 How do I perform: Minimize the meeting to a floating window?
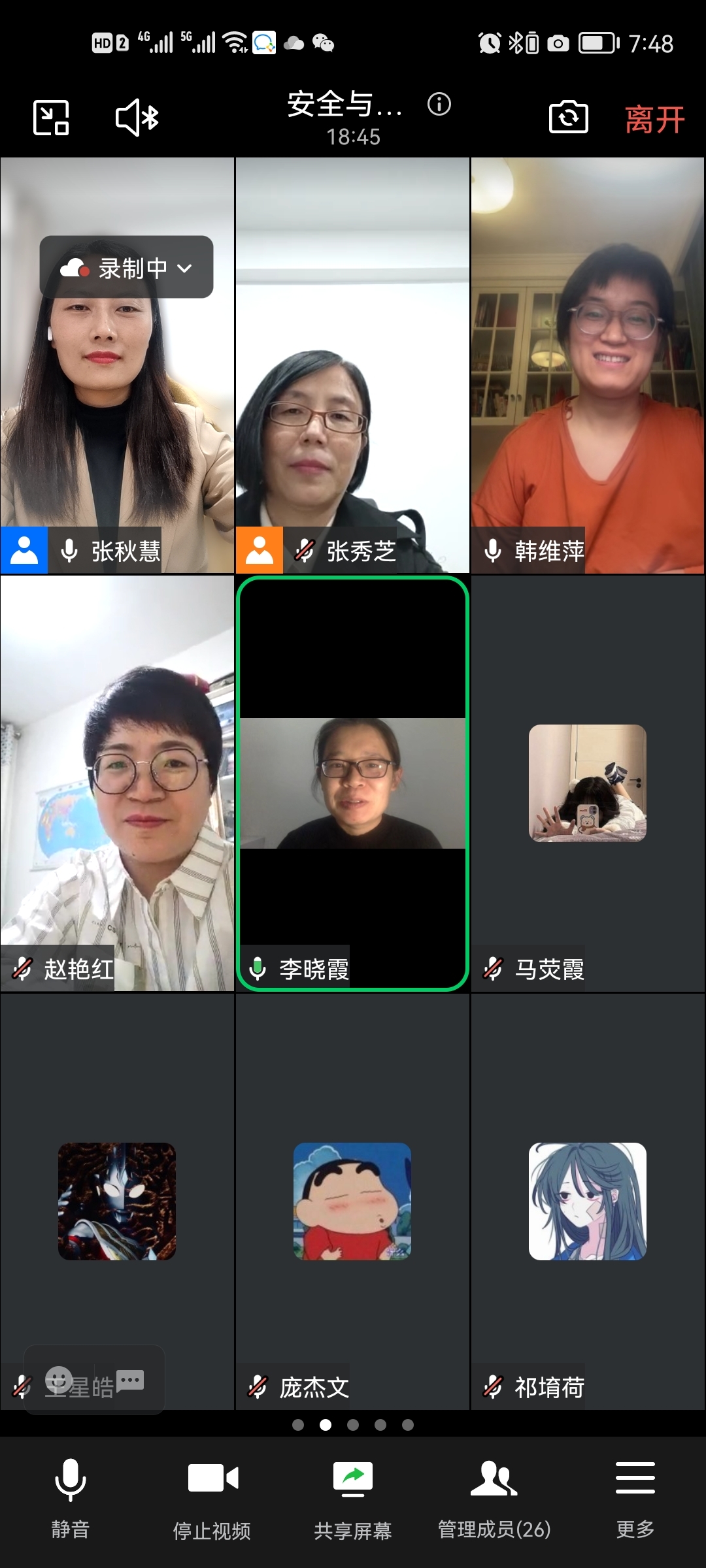[x=51, y=118]
